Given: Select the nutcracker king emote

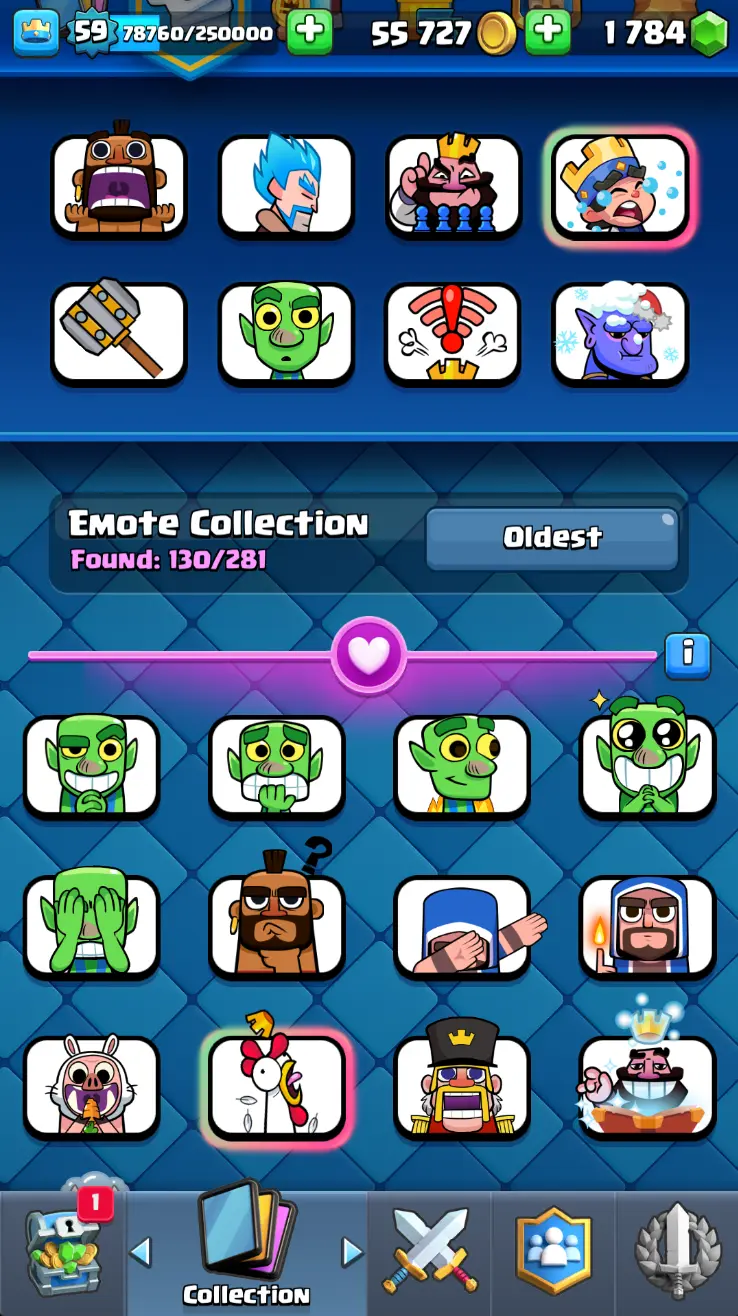Looking at the screenshot, I should click(x=462, y=1088).
